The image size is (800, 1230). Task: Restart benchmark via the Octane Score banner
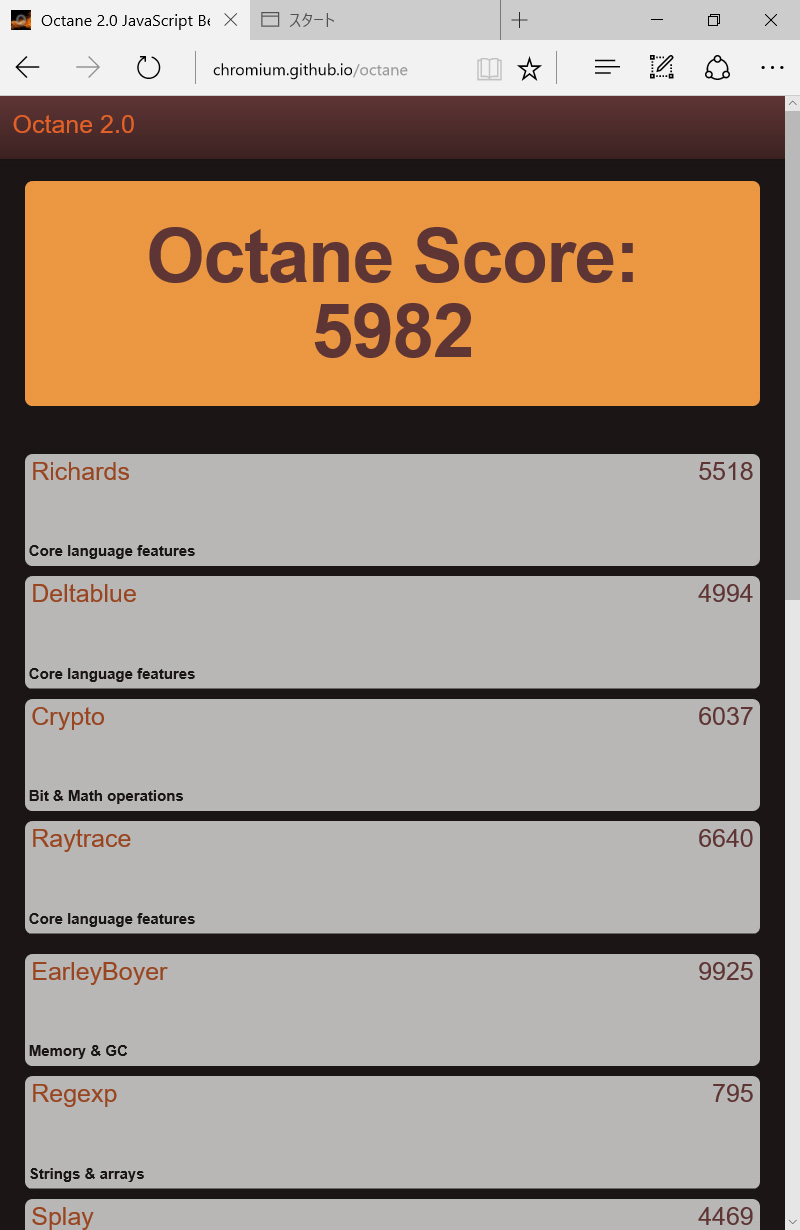click(x=392, y=293)
